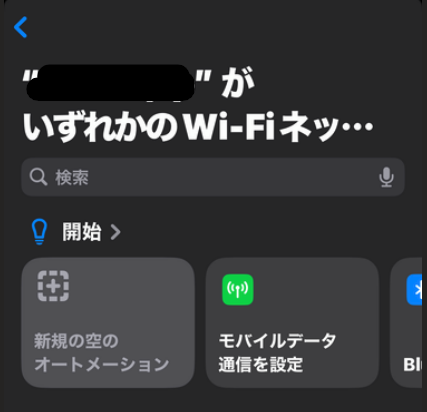Screen dimensions: 427x412
Task: Tap the 検索 search field
Action: click(x=213, y=177)
